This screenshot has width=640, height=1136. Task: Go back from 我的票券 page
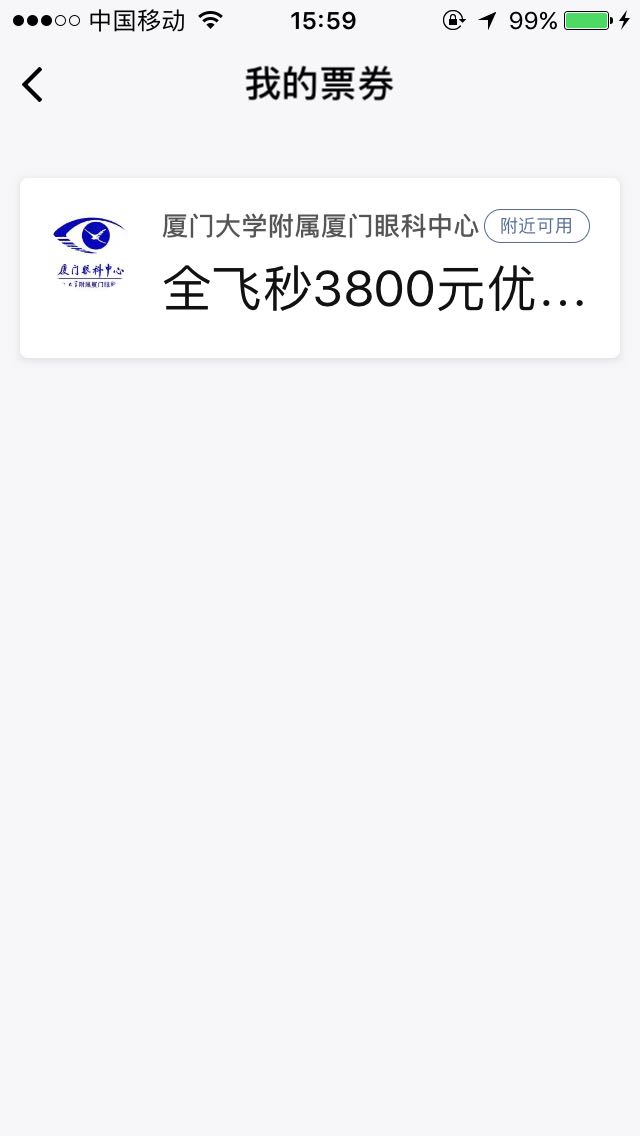point(33,85)
